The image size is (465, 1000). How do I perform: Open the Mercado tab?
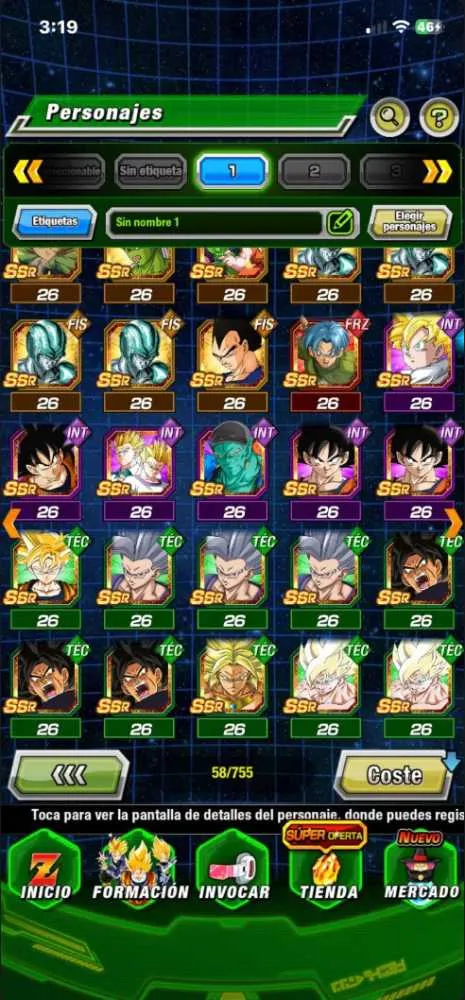[422, 867]
